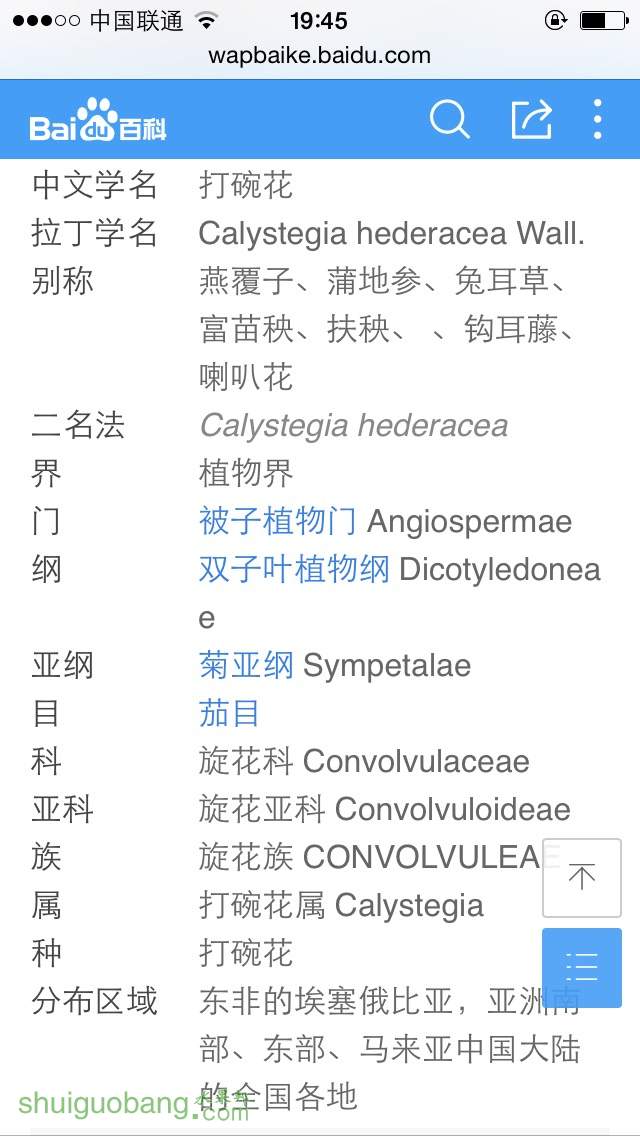The height and width of the screenshot is (1136, 640).
Task: Open the article contents list button
Action: tap(581, 967)
